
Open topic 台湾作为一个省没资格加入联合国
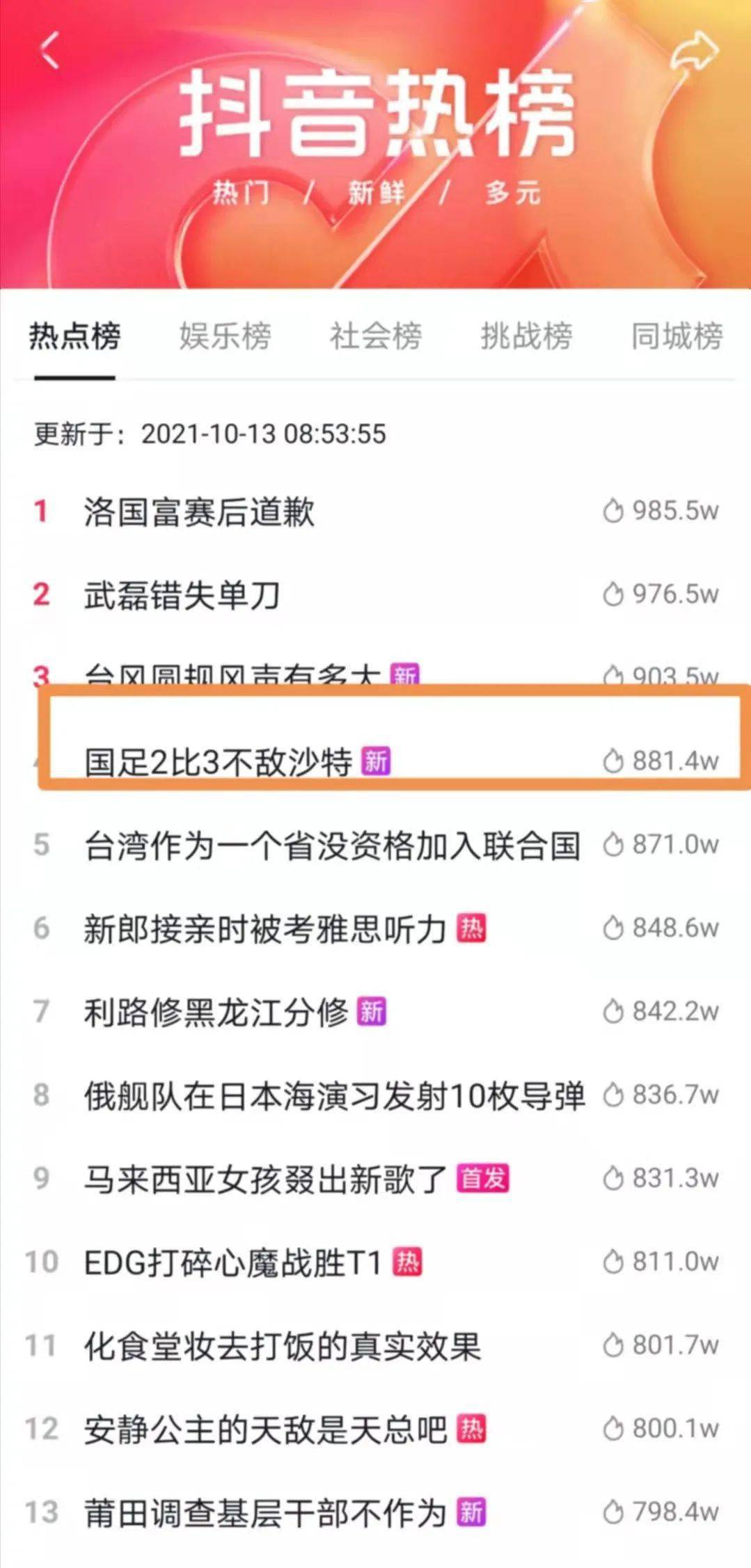point(332,846)
